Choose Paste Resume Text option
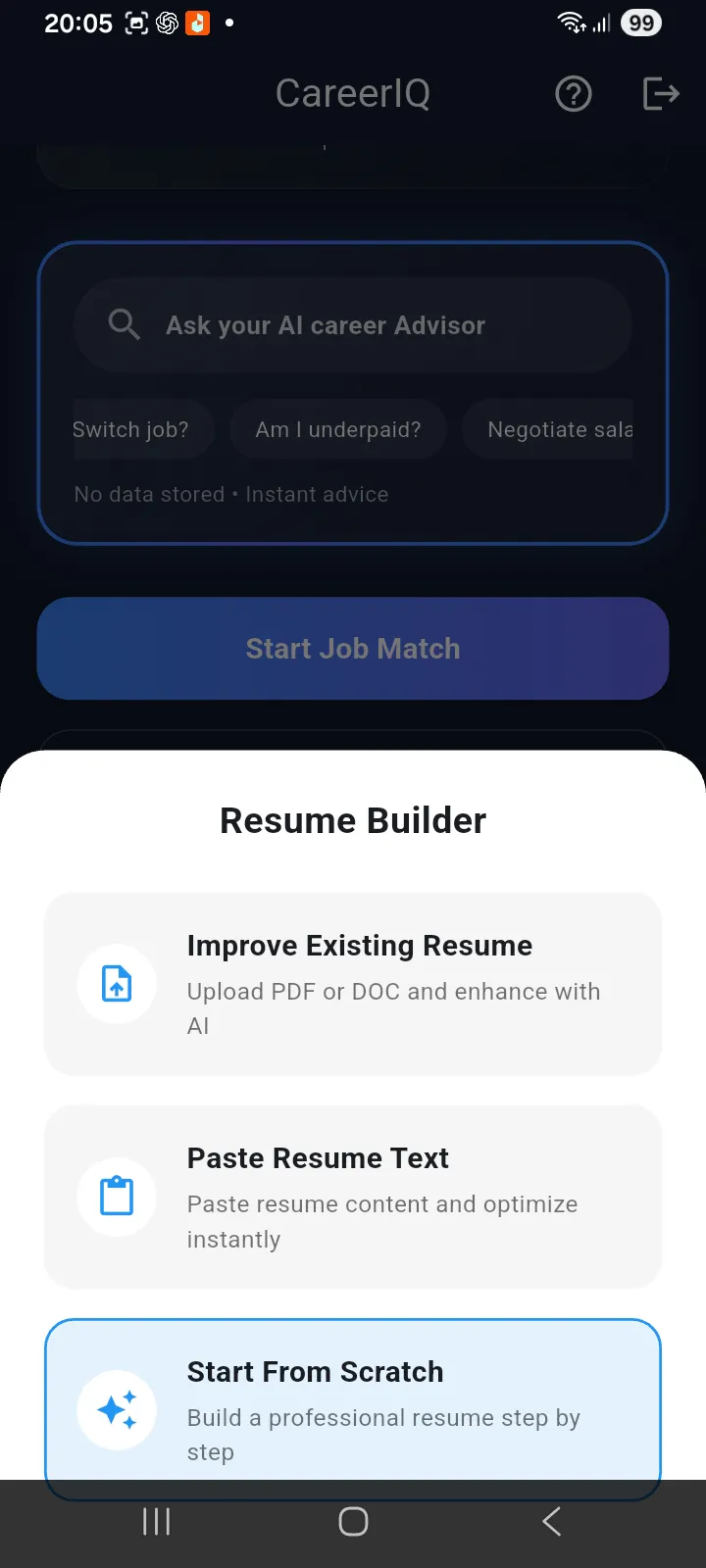This screenshot has height=1568, width=706. 353,1197
